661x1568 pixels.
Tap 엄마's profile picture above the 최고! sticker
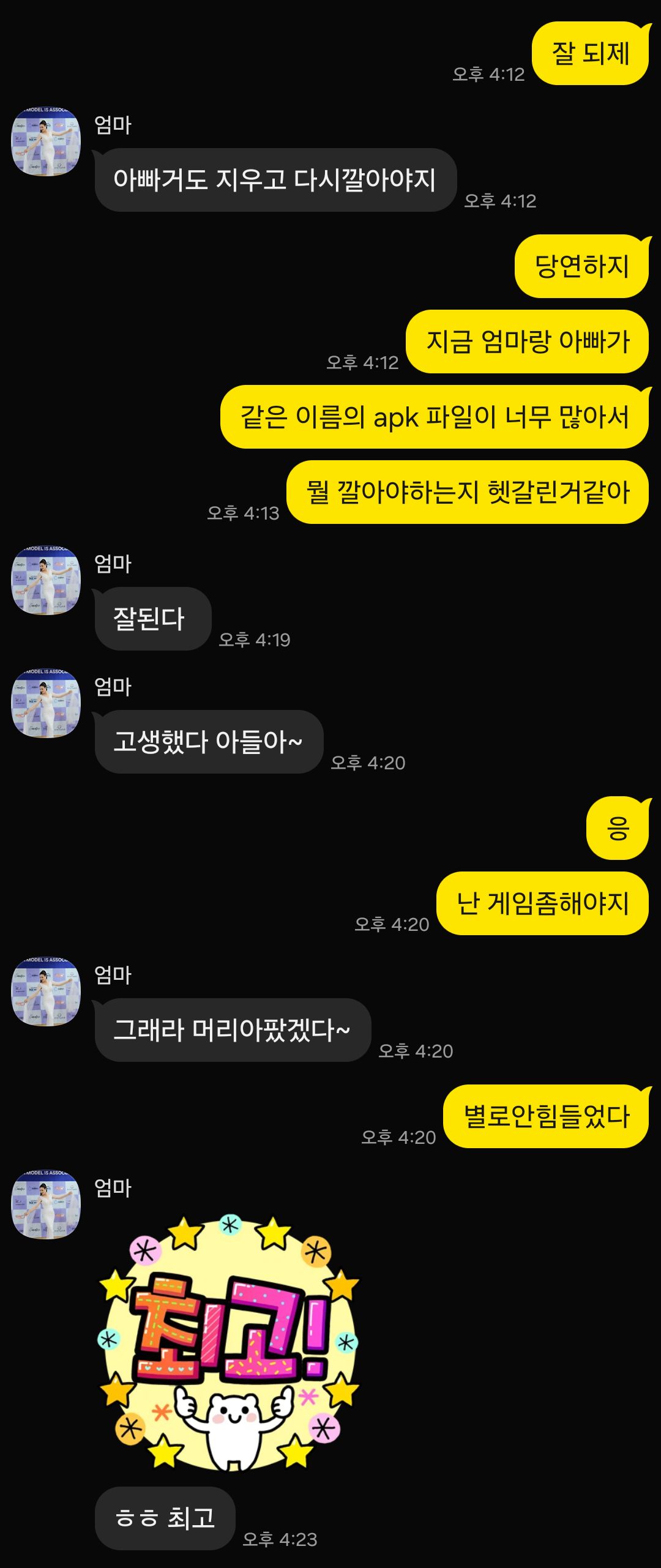click(x=47, y=1204)
